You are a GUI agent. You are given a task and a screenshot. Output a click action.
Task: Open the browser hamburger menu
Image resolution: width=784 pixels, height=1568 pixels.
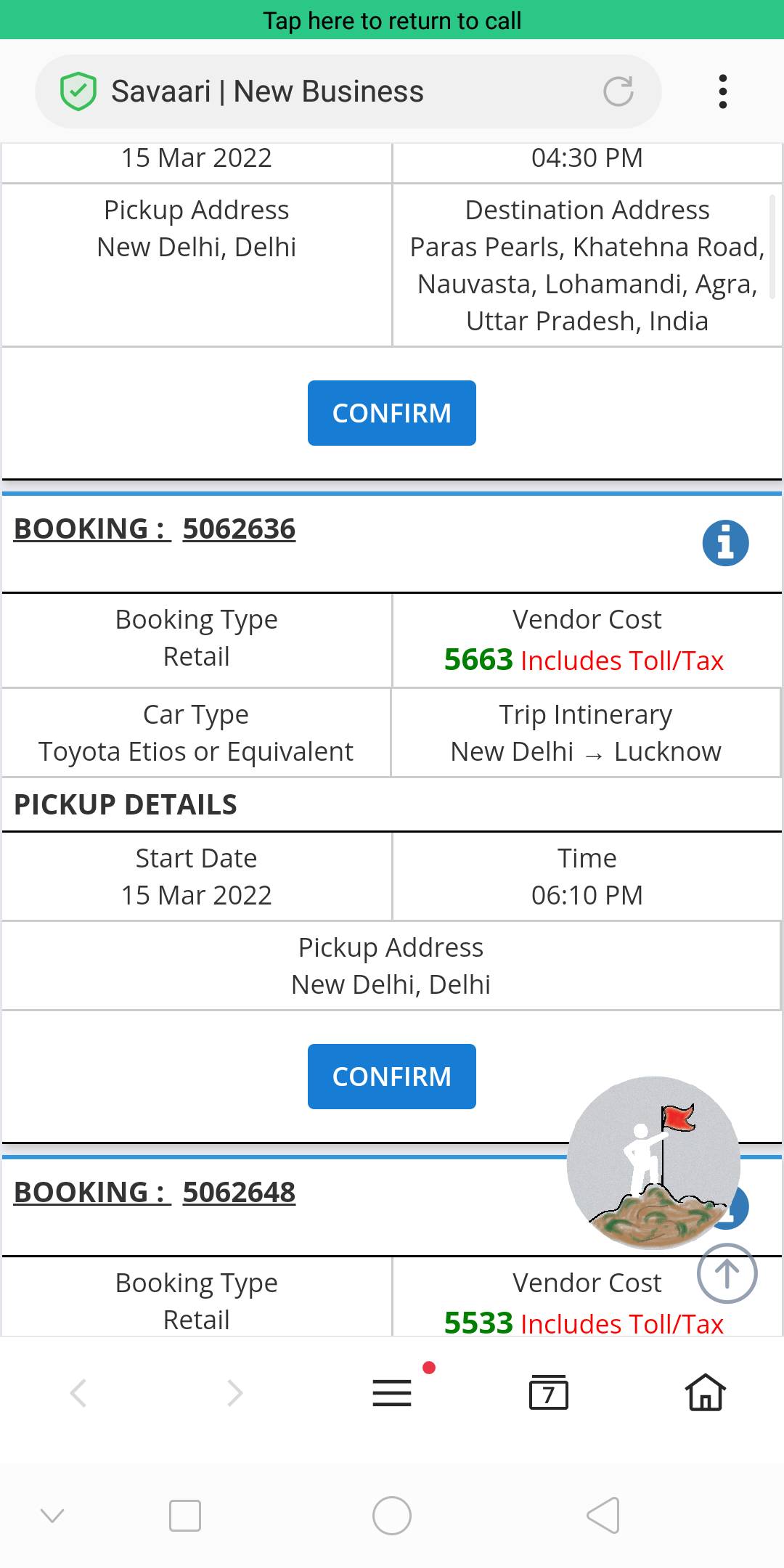[392, 1393]
